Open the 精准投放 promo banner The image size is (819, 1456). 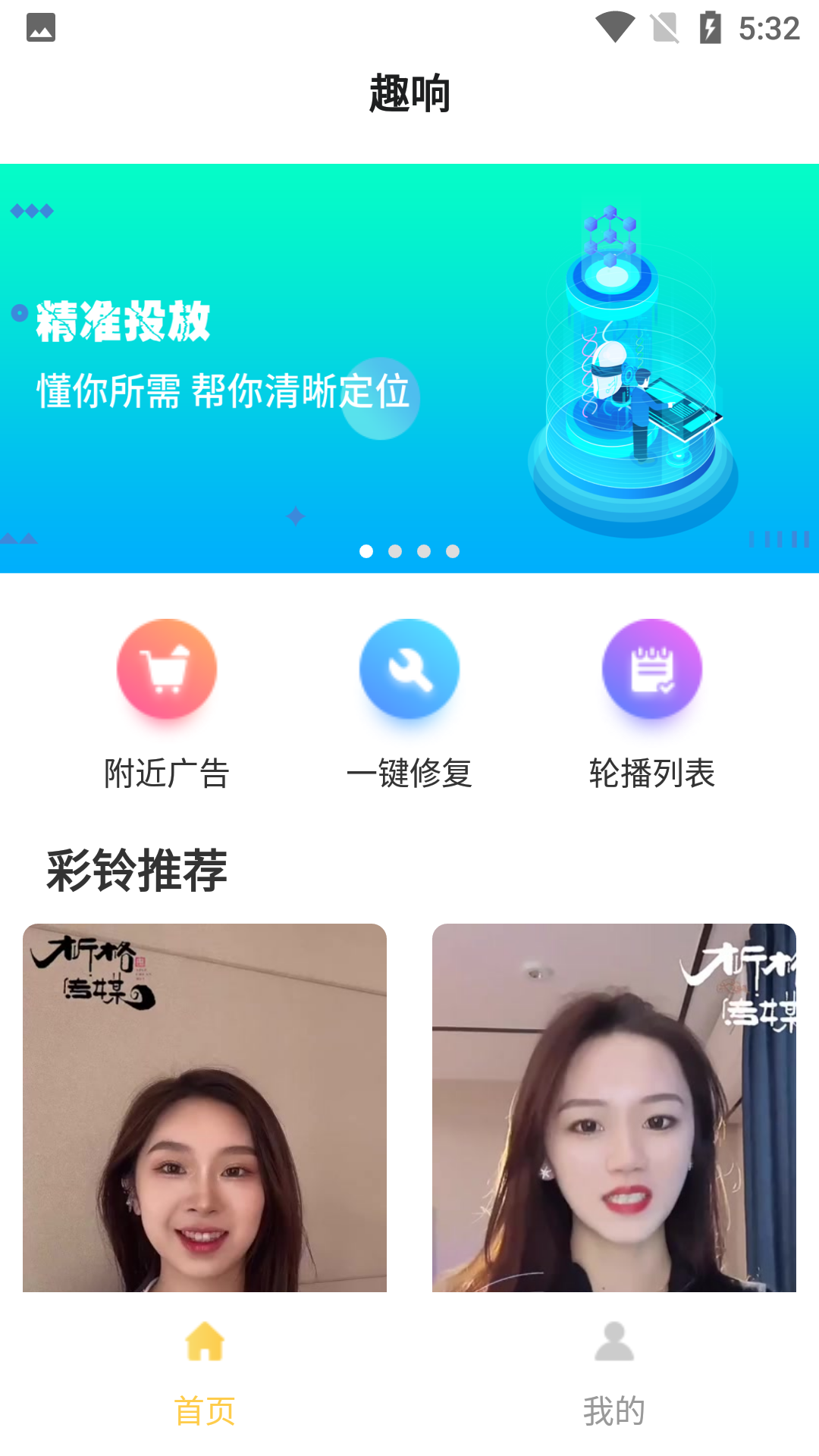409,368
